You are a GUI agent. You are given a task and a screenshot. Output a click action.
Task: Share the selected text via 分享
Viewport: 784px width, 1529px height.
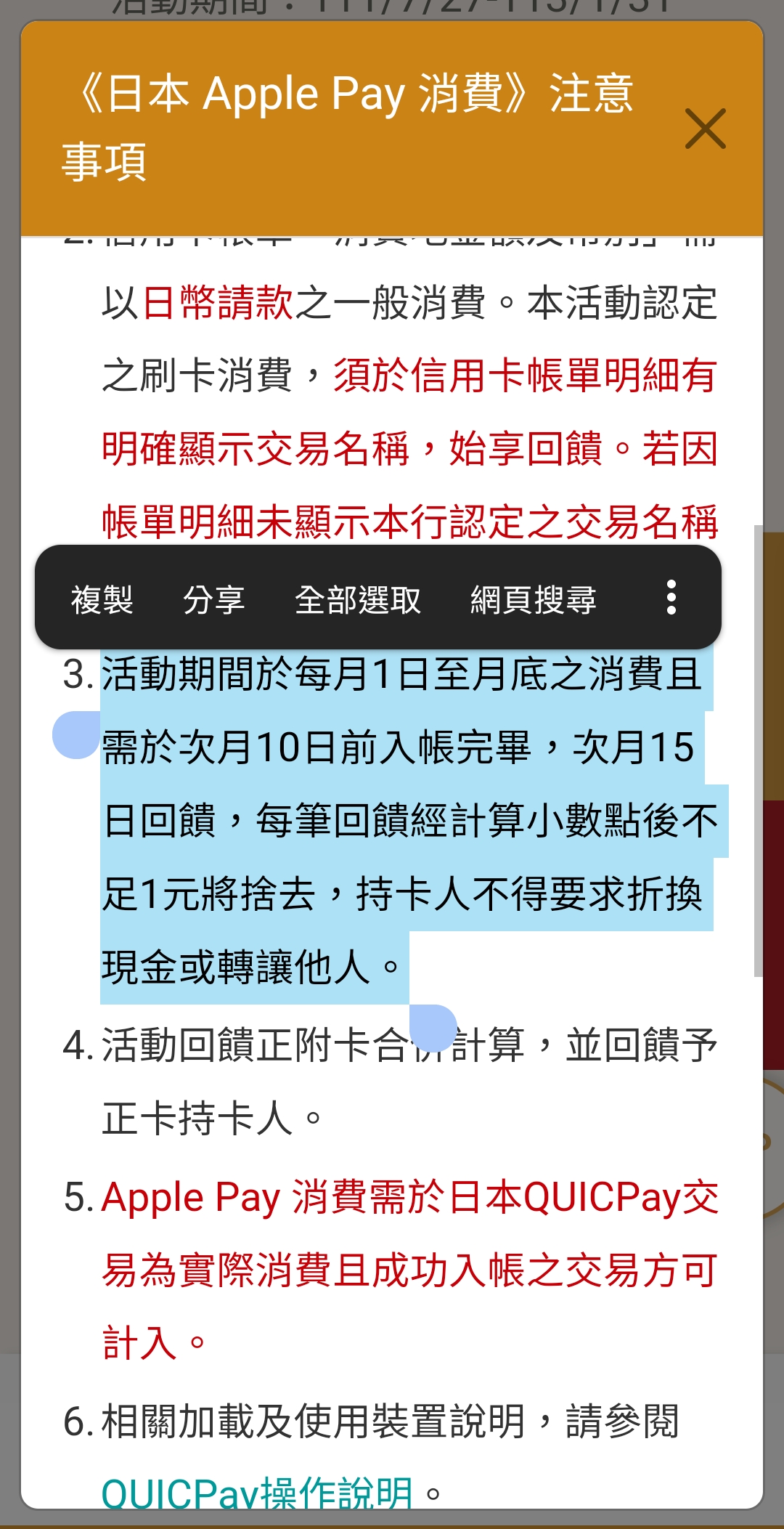pos(213,599)
